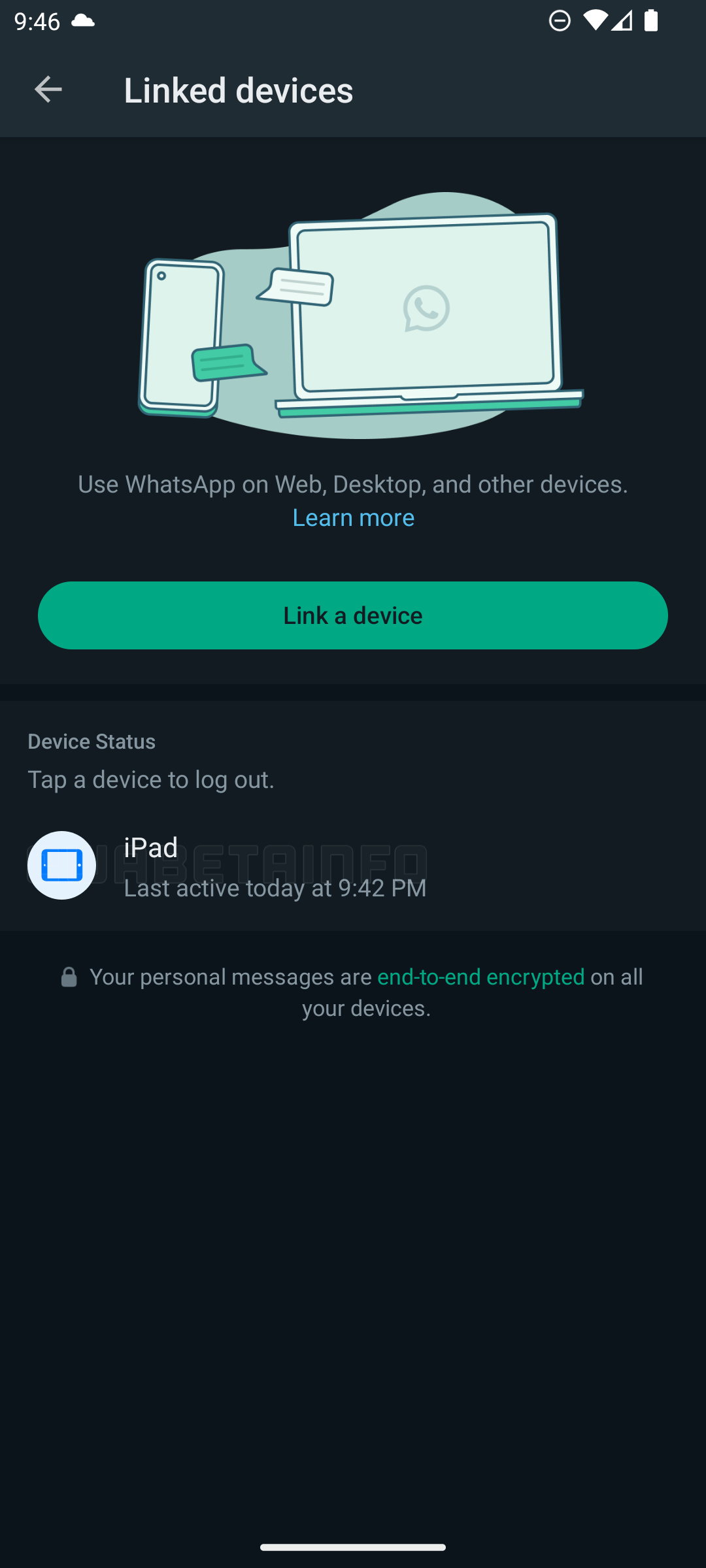Open the Learn more link
706x1568 pixels.
pos(353,517)
